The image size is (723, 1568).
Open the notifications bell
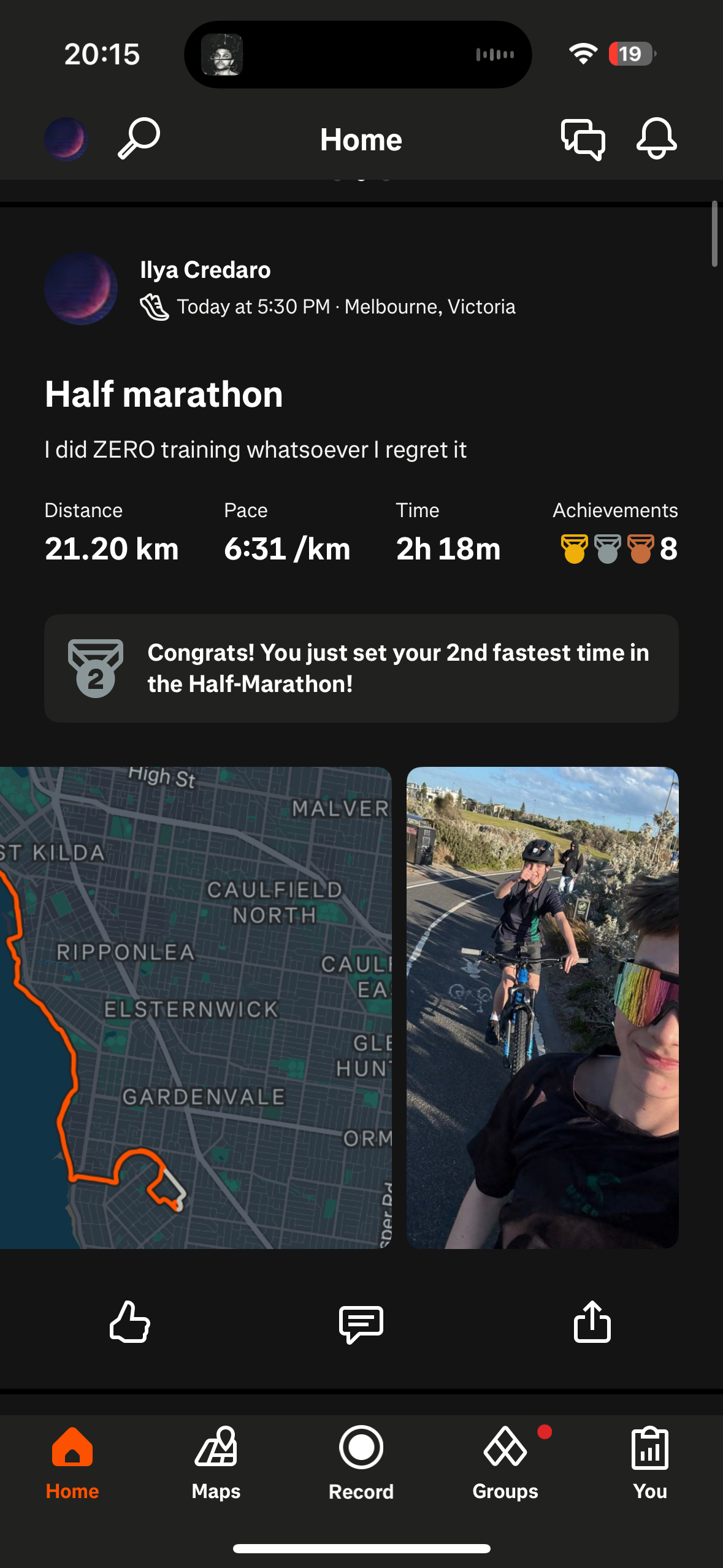(656, 139)
